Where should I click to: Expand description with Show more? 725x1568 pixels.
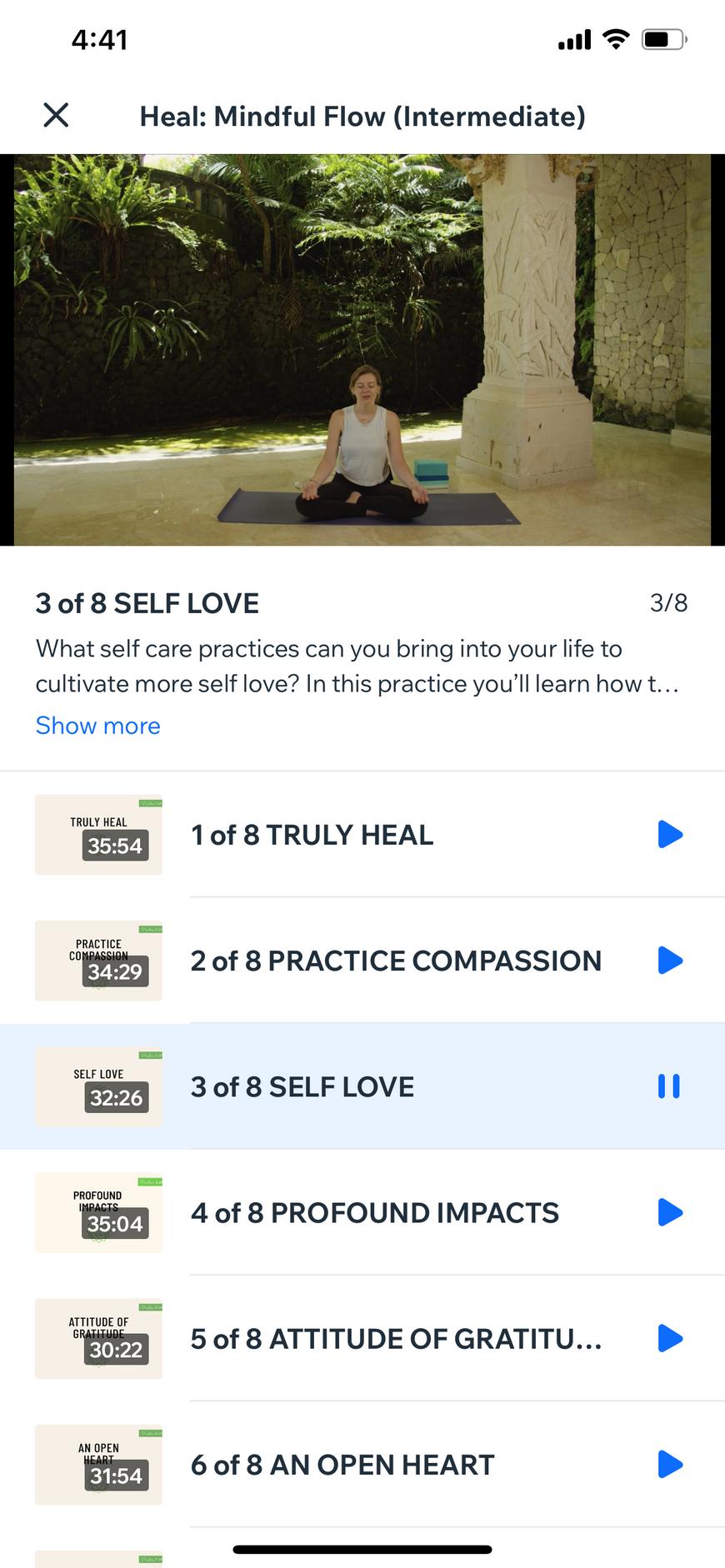[x=97, y=726]
